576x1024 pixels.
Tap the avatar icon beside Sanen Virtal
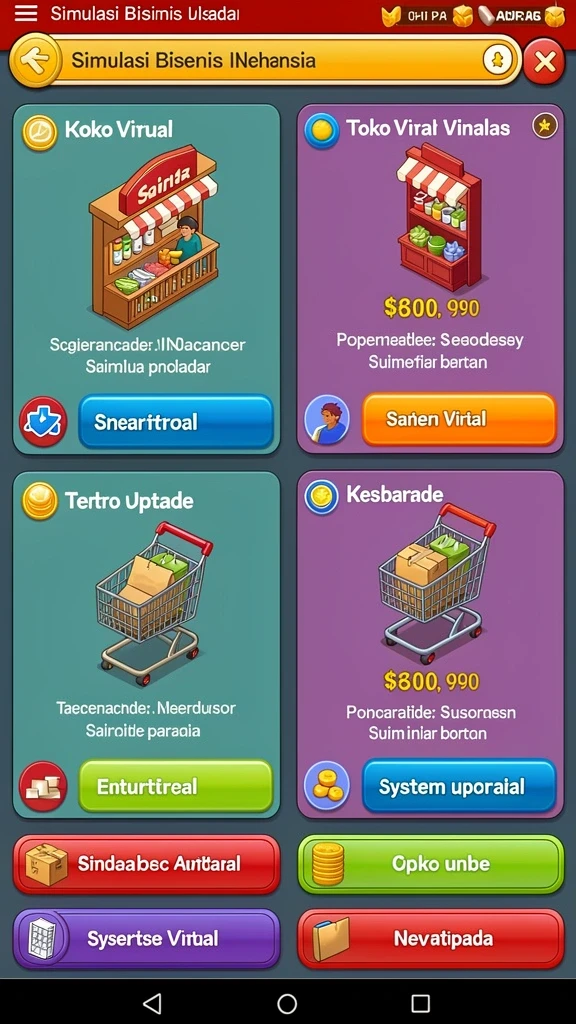tap(327, 419)
